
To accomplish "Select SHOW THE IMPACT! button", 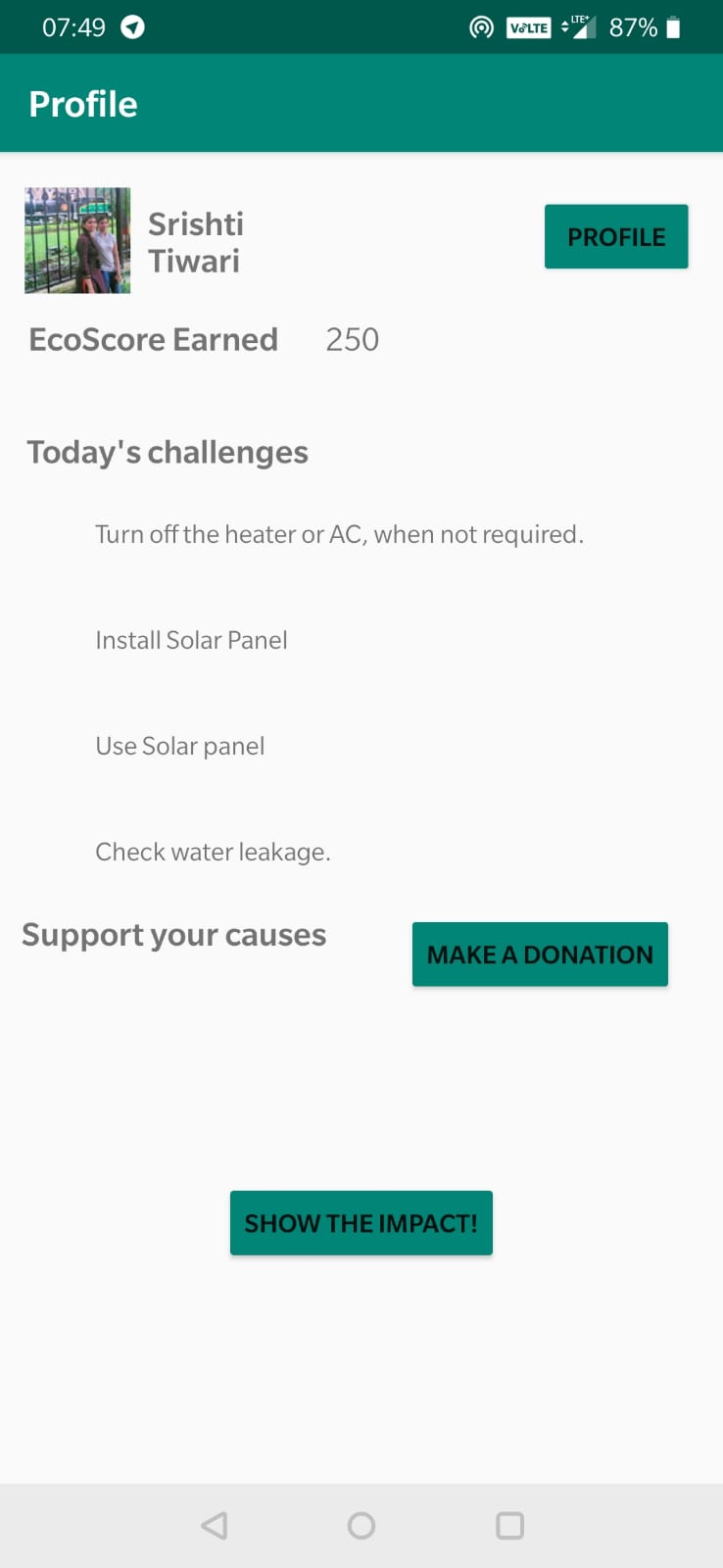I will pyautogui.click(x=361, y=1222).
